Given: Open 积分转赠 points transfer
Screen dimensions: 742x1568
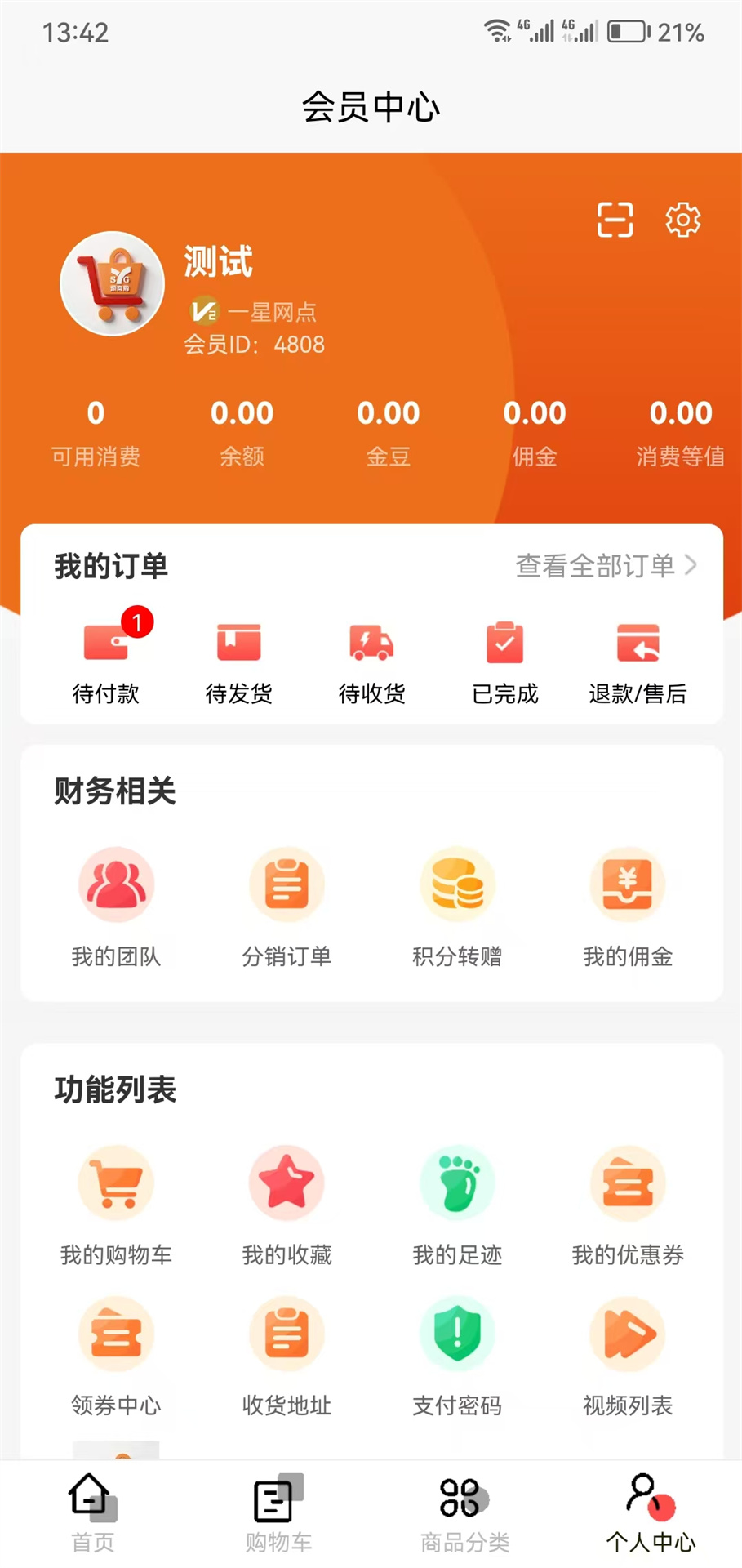Looking at the screenshot, I should pyautogui.click(x=457, y=906).
